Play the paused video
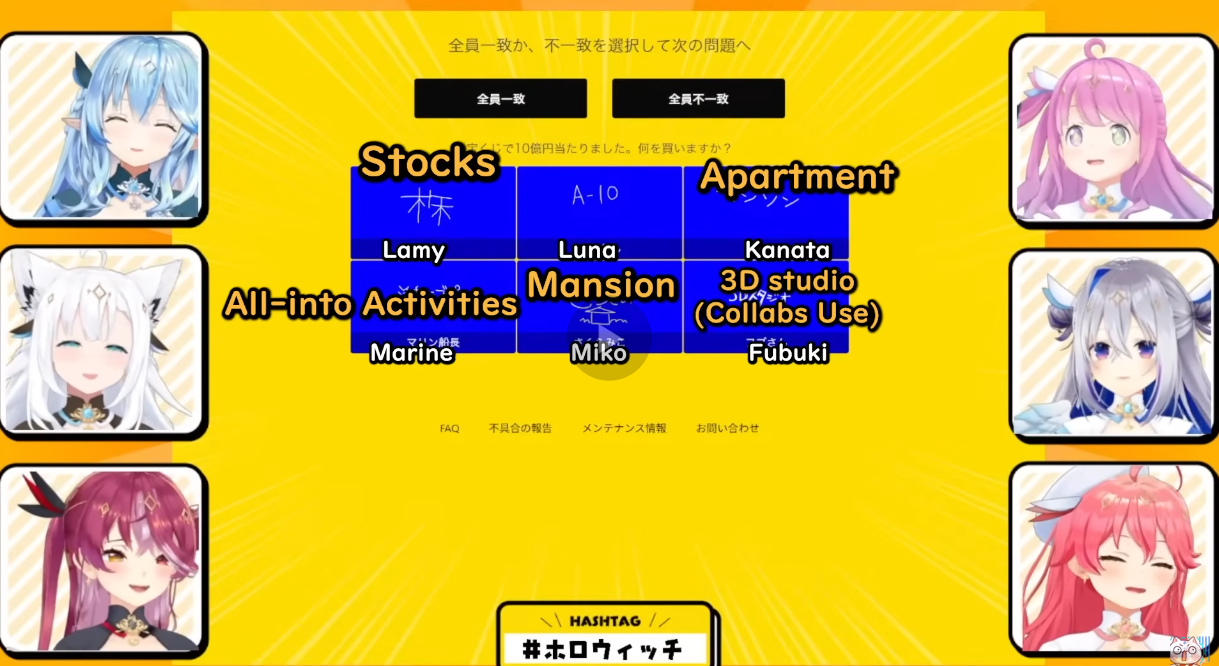Screen dimensions: 1219x666 (x=608, y=338)
